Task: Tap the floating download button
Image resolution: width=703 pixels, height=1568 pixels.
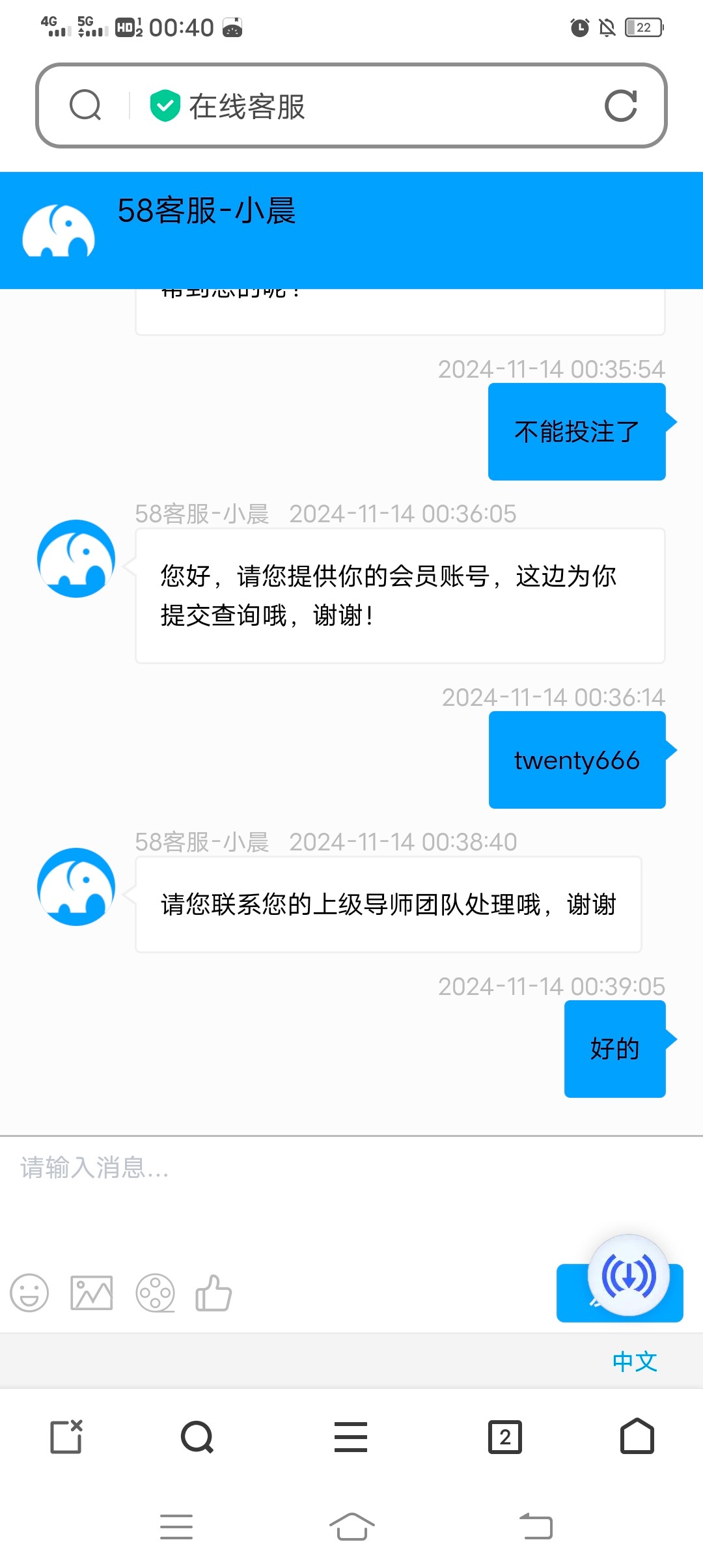Action: [628, 1276]
